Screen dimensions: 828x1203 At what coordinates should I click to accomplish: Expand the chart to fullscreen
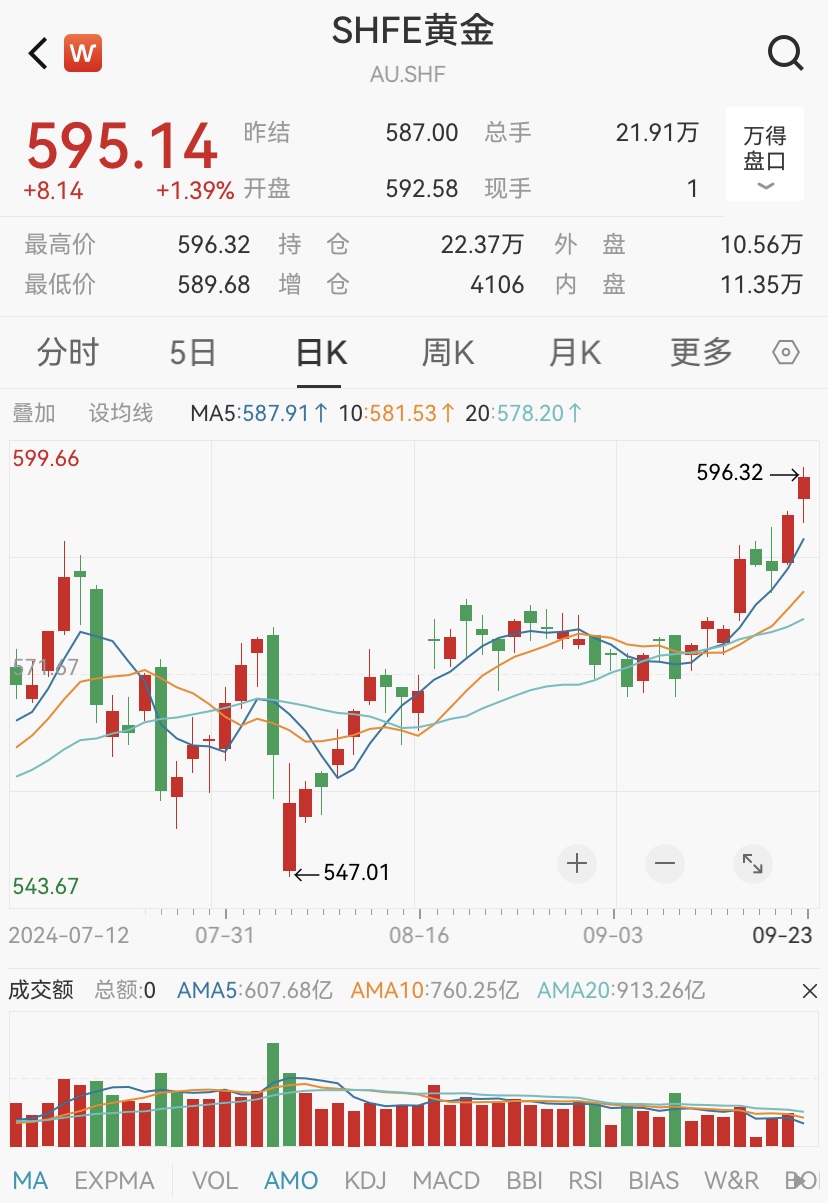coord(752,863)
